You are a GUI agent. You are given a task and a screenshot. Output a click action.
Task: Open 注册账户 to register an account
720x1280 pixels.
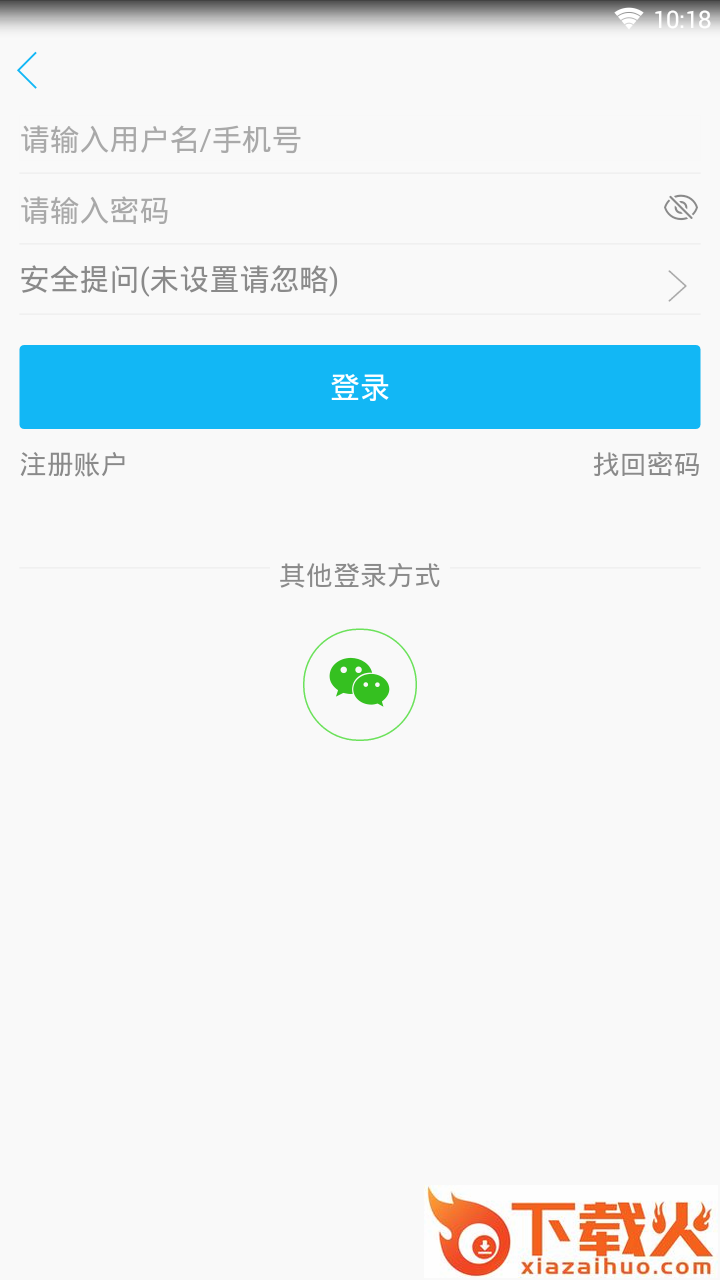coord(73,464)
